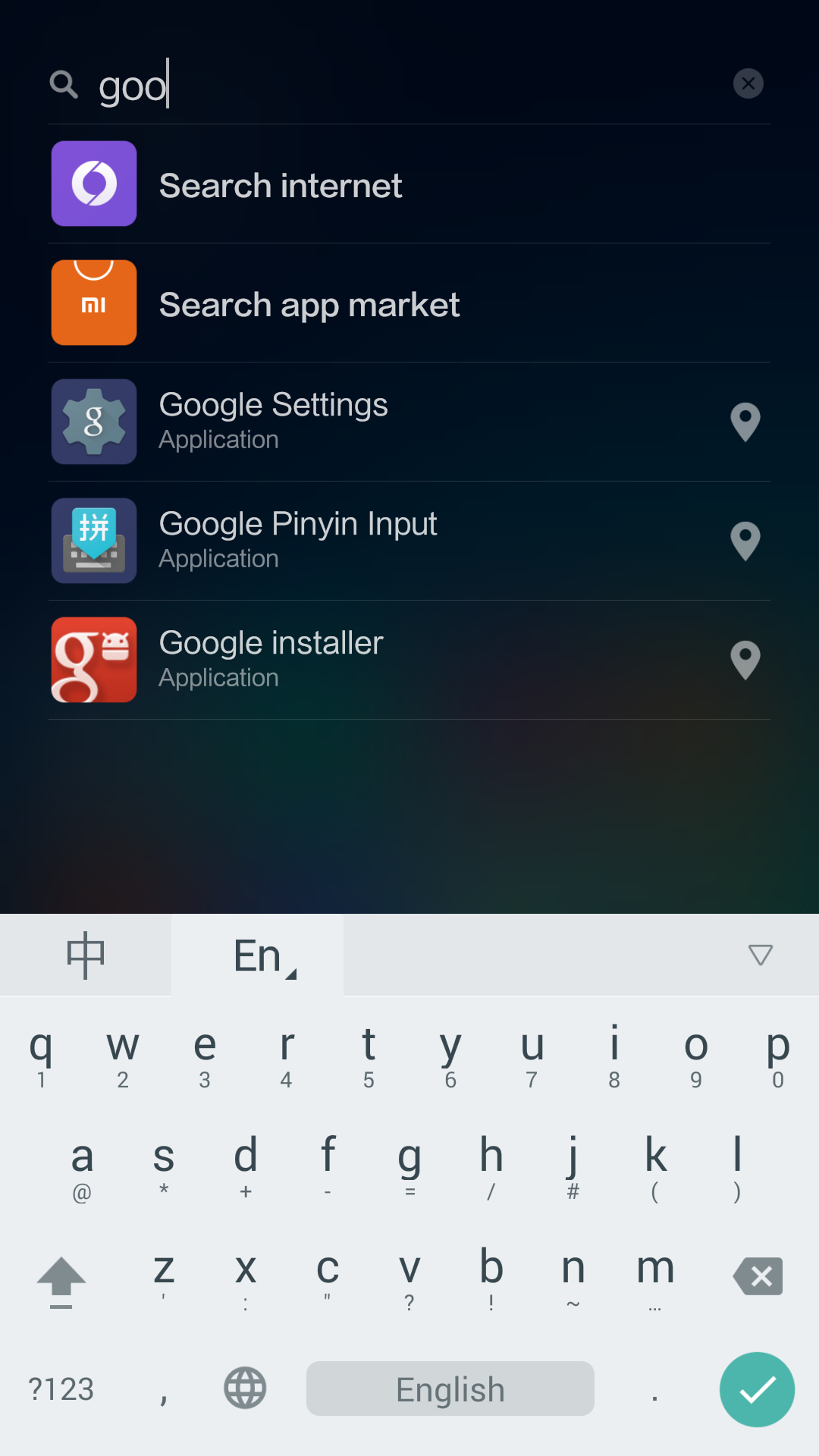Image resolution: width=819 pixels, height=1456 pixels.
Task: Locate Google Settings with its pin icon
Action: point(745,422)
